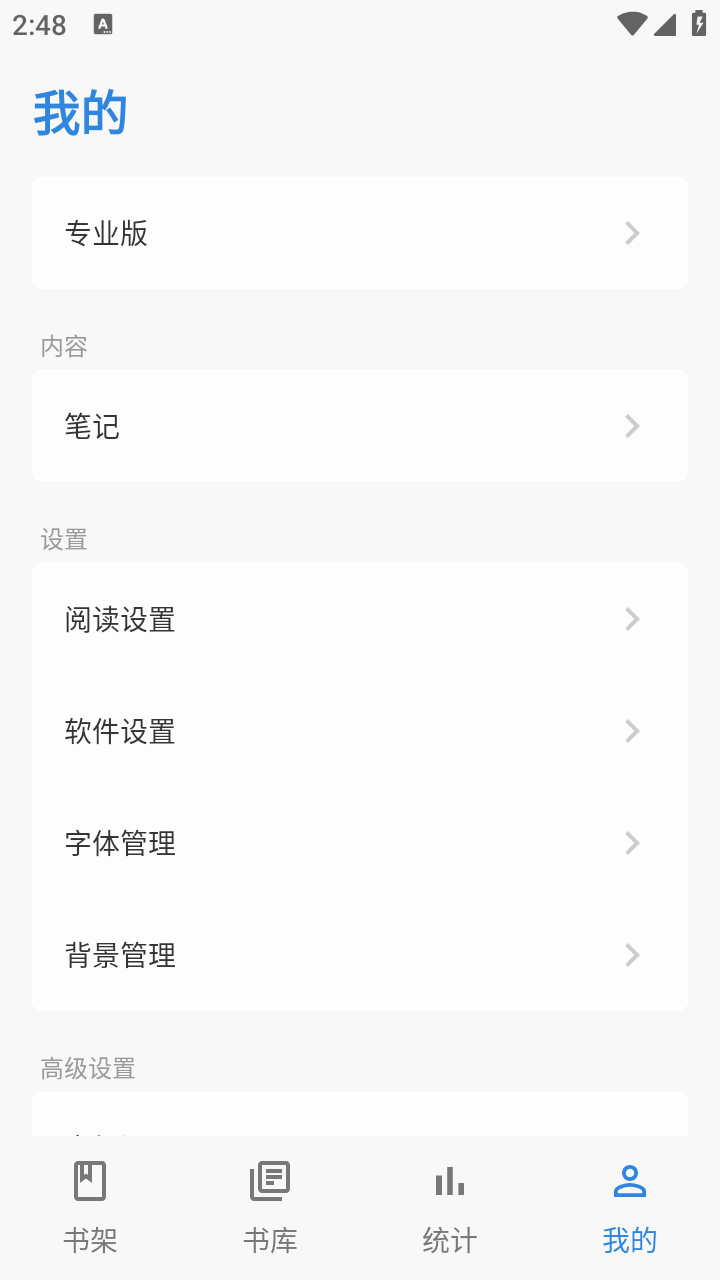
Task: Click the 背景管理 row
Action: tap(360, 955)
